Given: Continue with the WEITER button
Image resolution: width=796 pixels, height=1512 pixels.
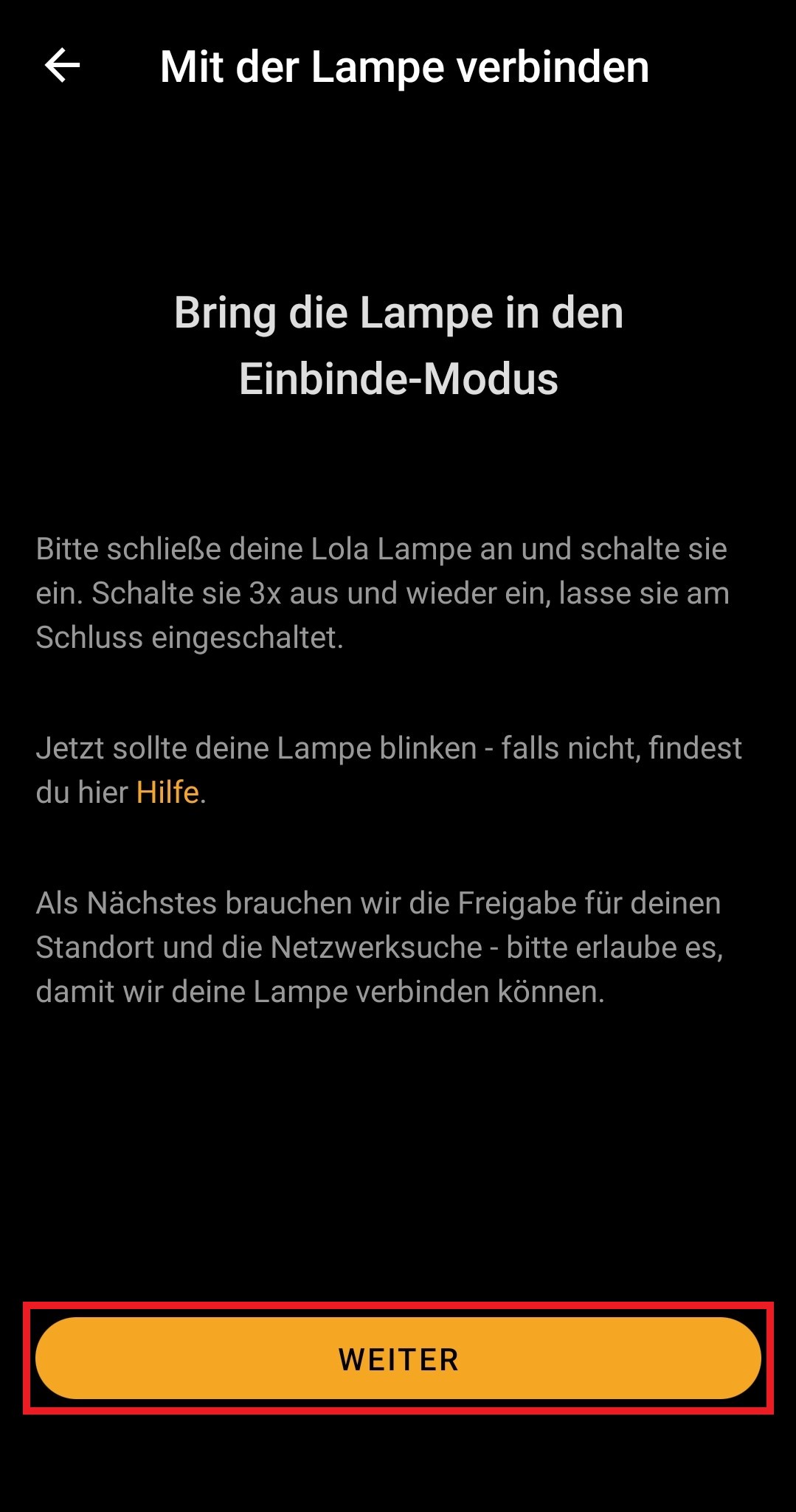Looking at the screenshot, I should [x=398, y=1359].
